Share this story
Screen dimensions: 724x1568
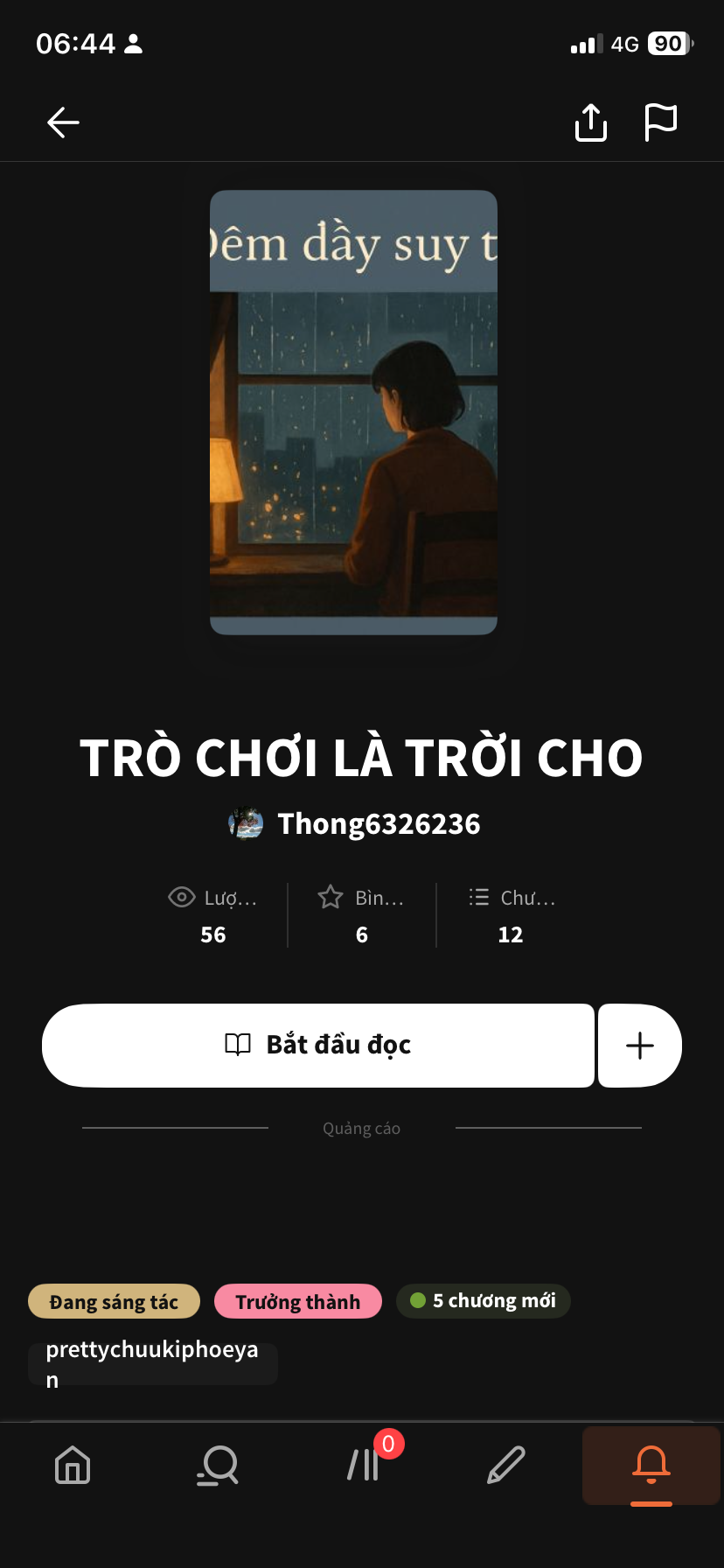(591, 122)
